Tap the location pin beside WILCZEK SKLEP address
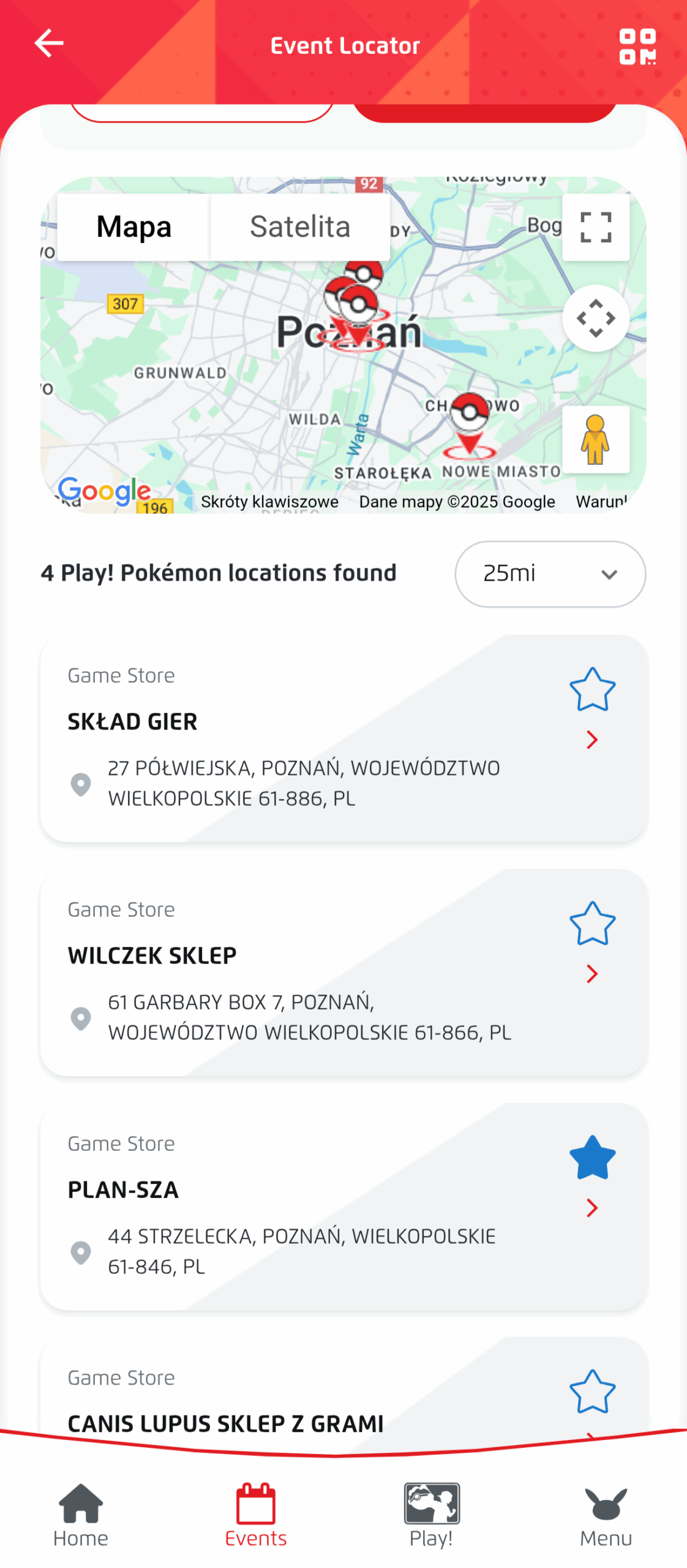This screenshot has width=687, height=1568. click(x=81, y=1017)
